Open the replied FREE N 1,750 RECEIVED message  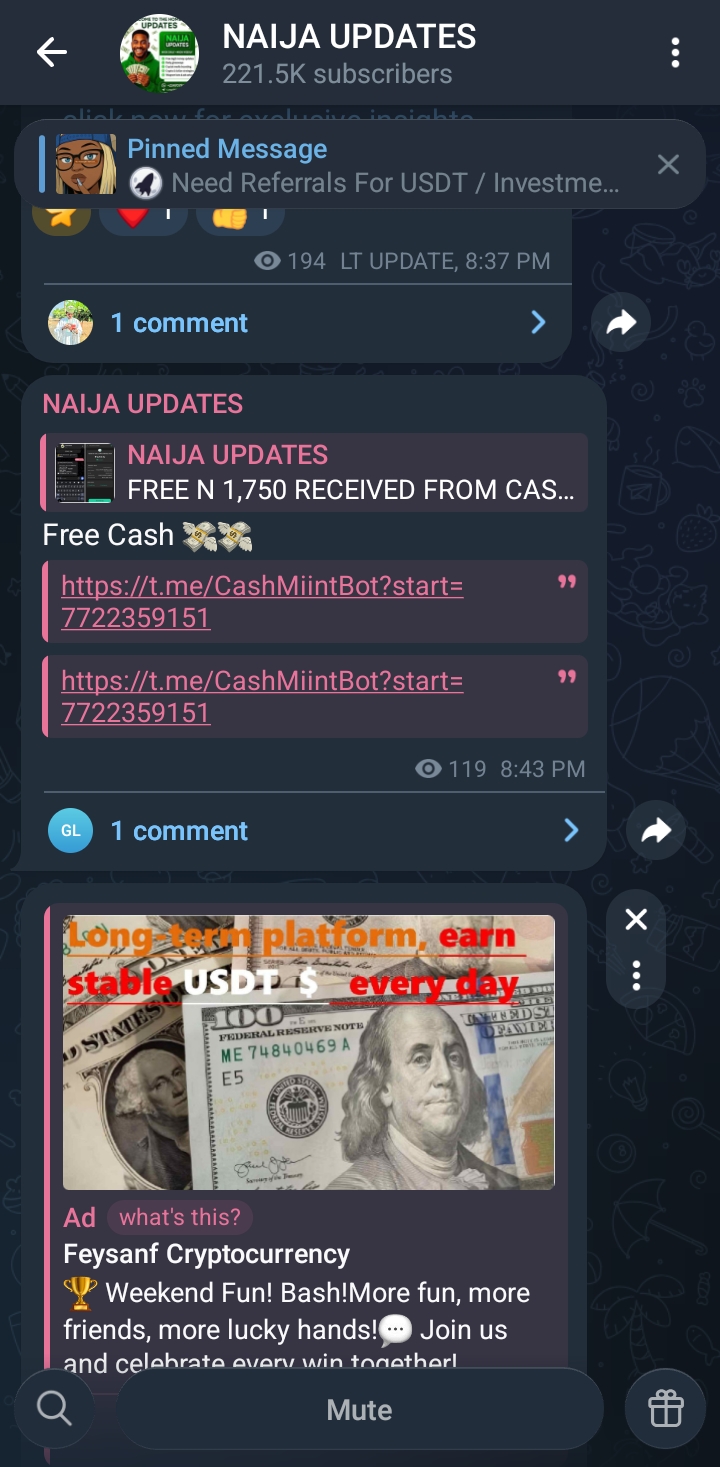(x=314, y=472)
